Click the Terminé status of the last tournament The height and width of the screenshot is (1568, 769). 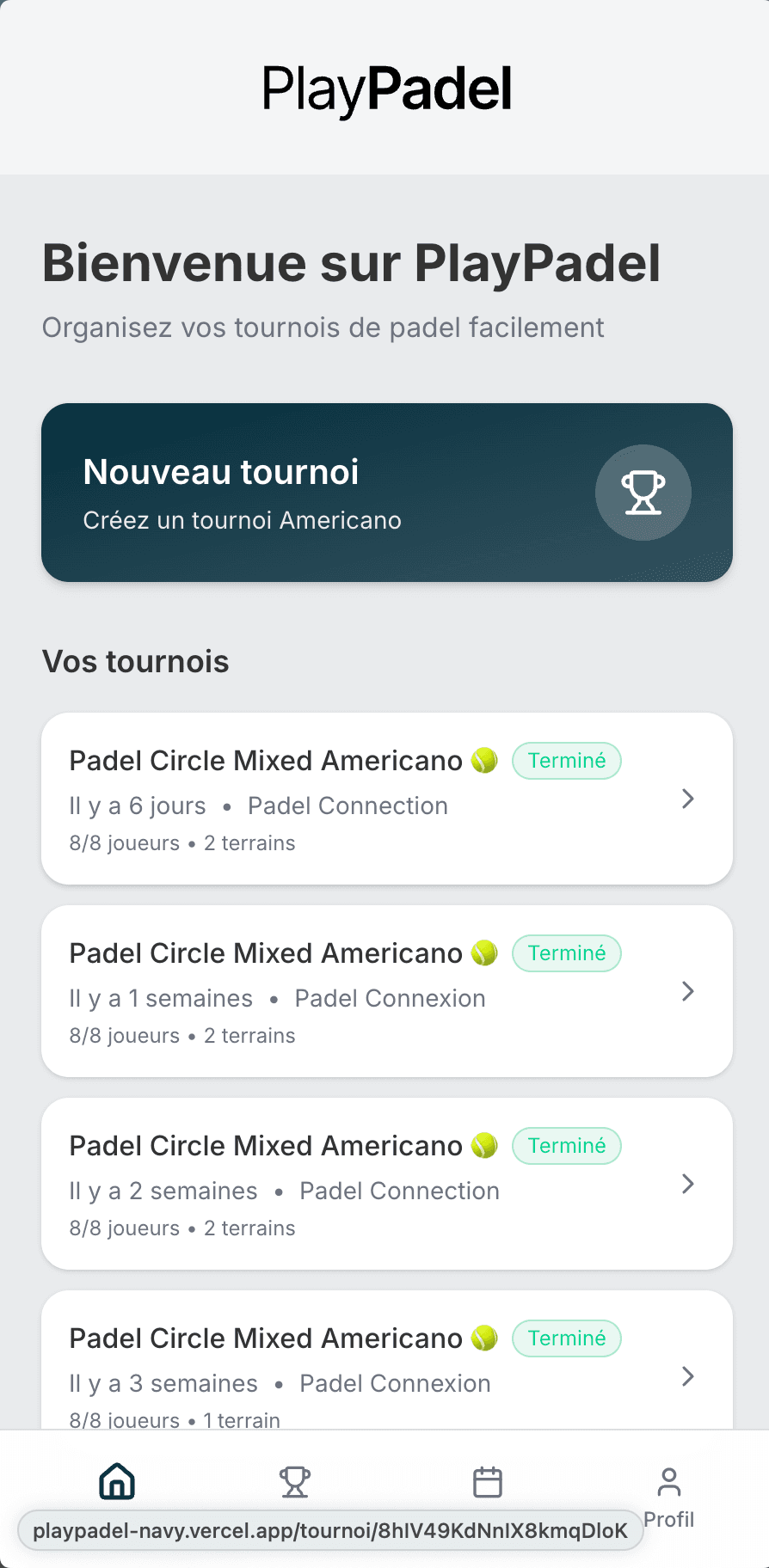tap(566, 1338)
